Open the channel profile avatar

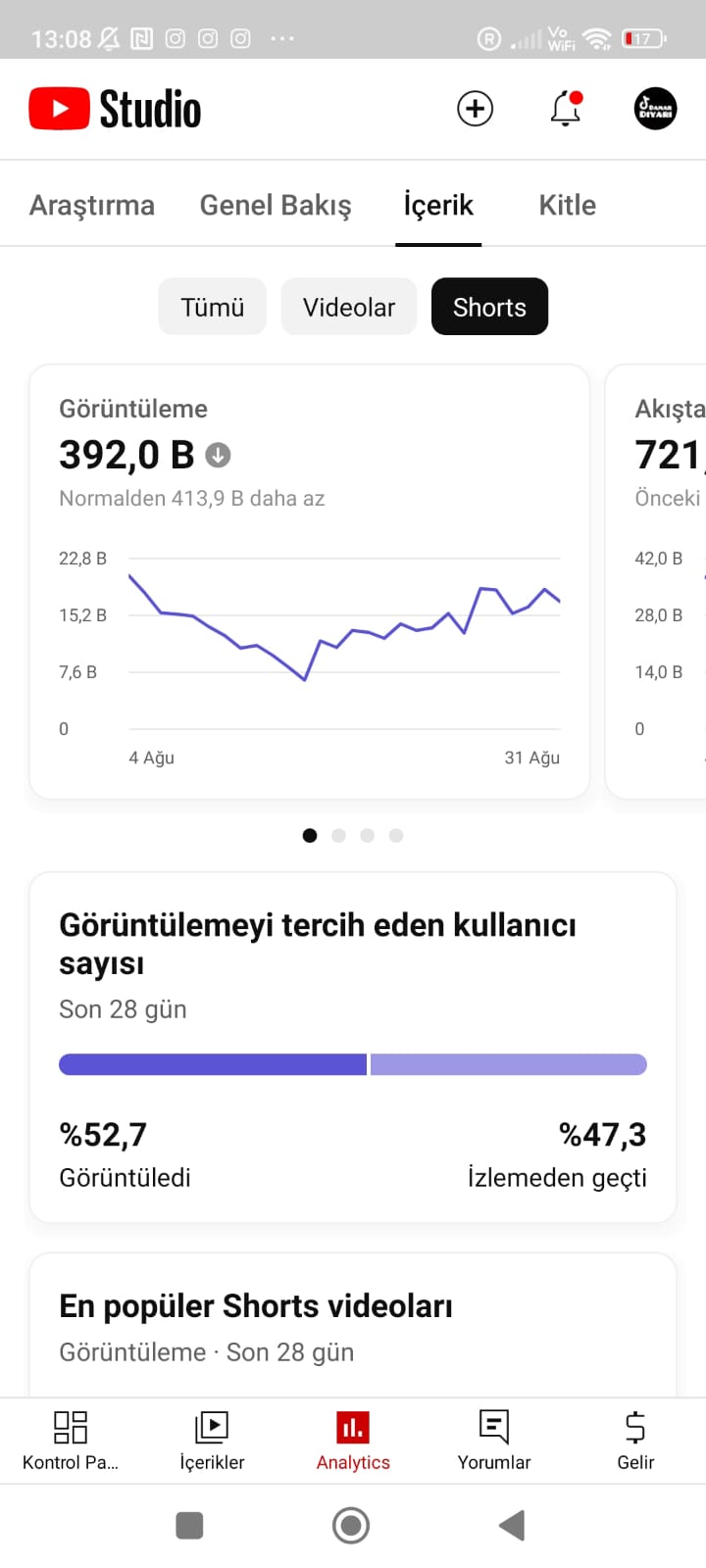point(655,109)
